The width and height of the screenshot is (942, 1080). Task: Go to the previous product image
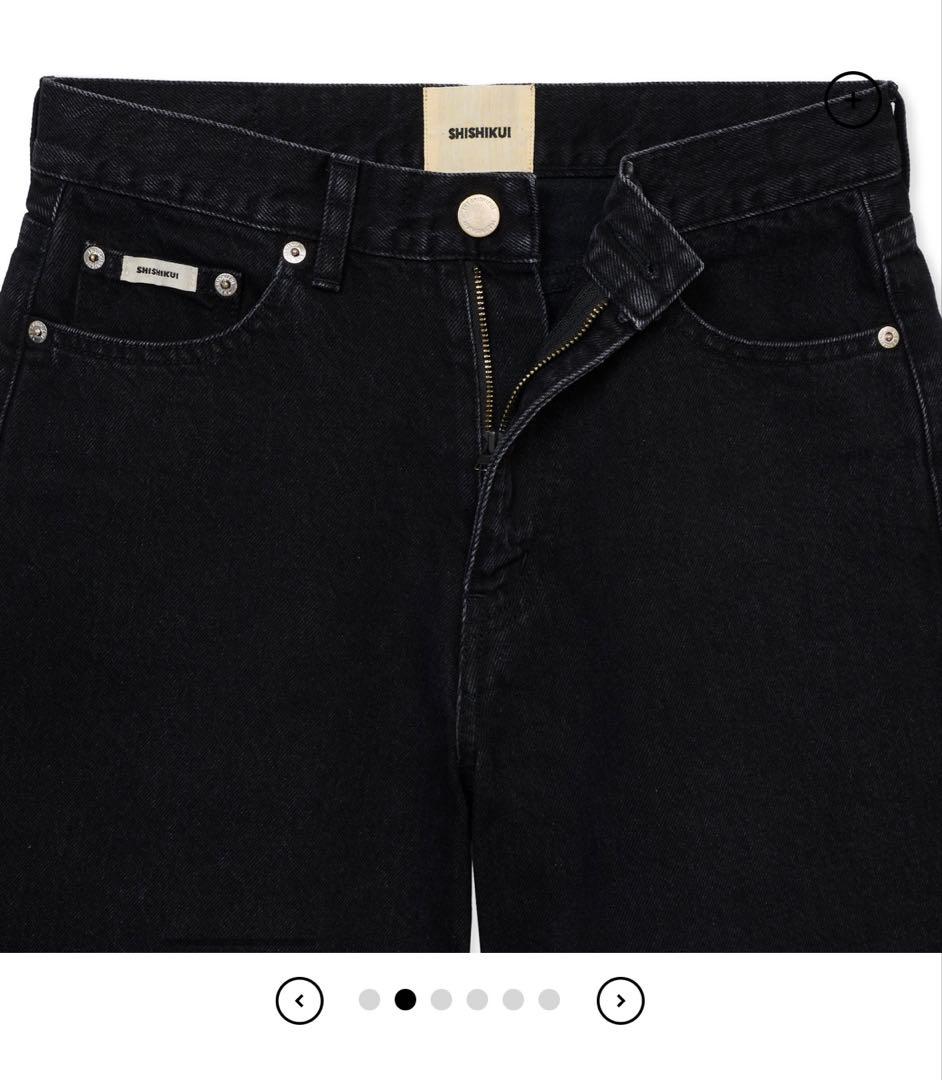pyautogui.click(x=300, y=1000)
